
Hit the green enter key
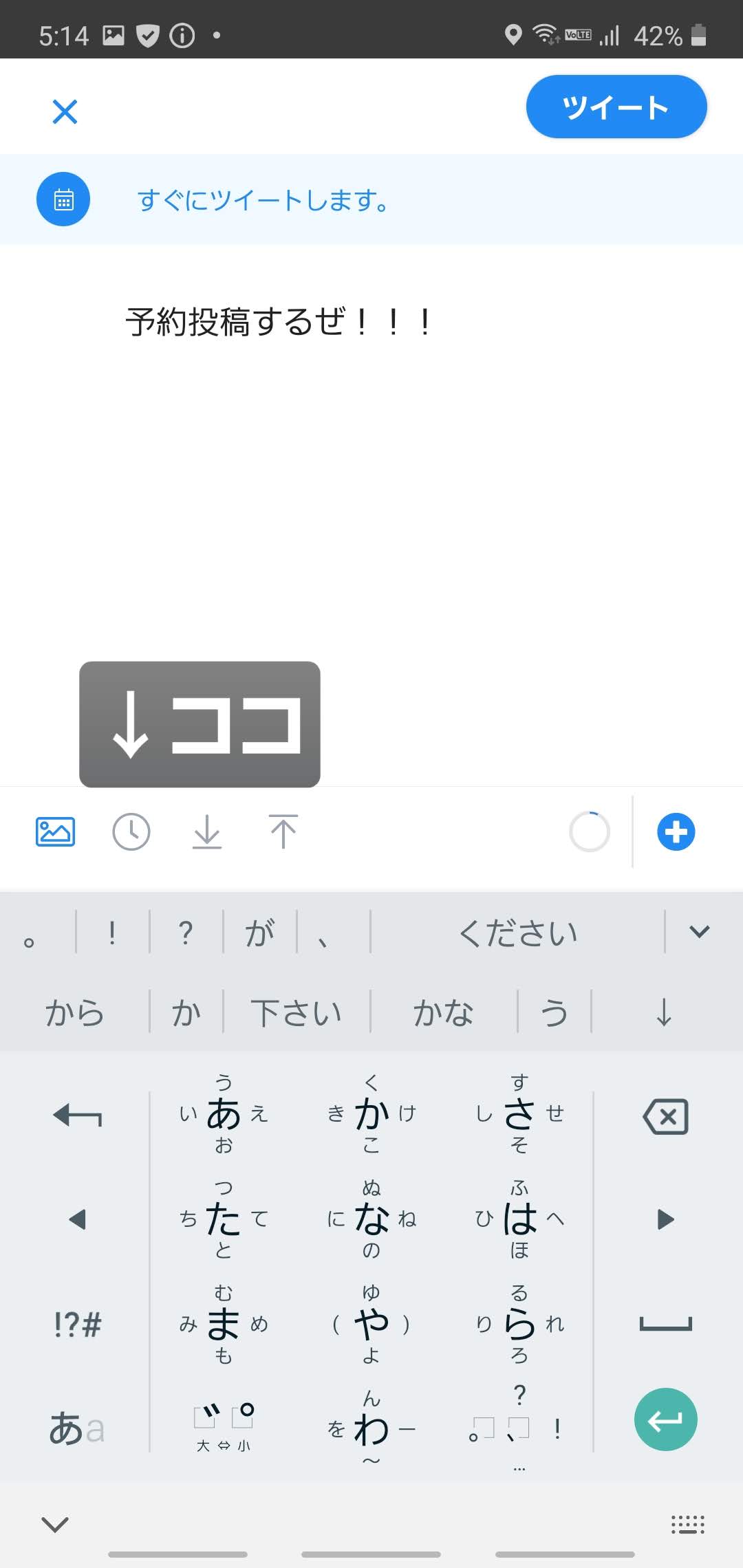click(x=665, y=1419)
